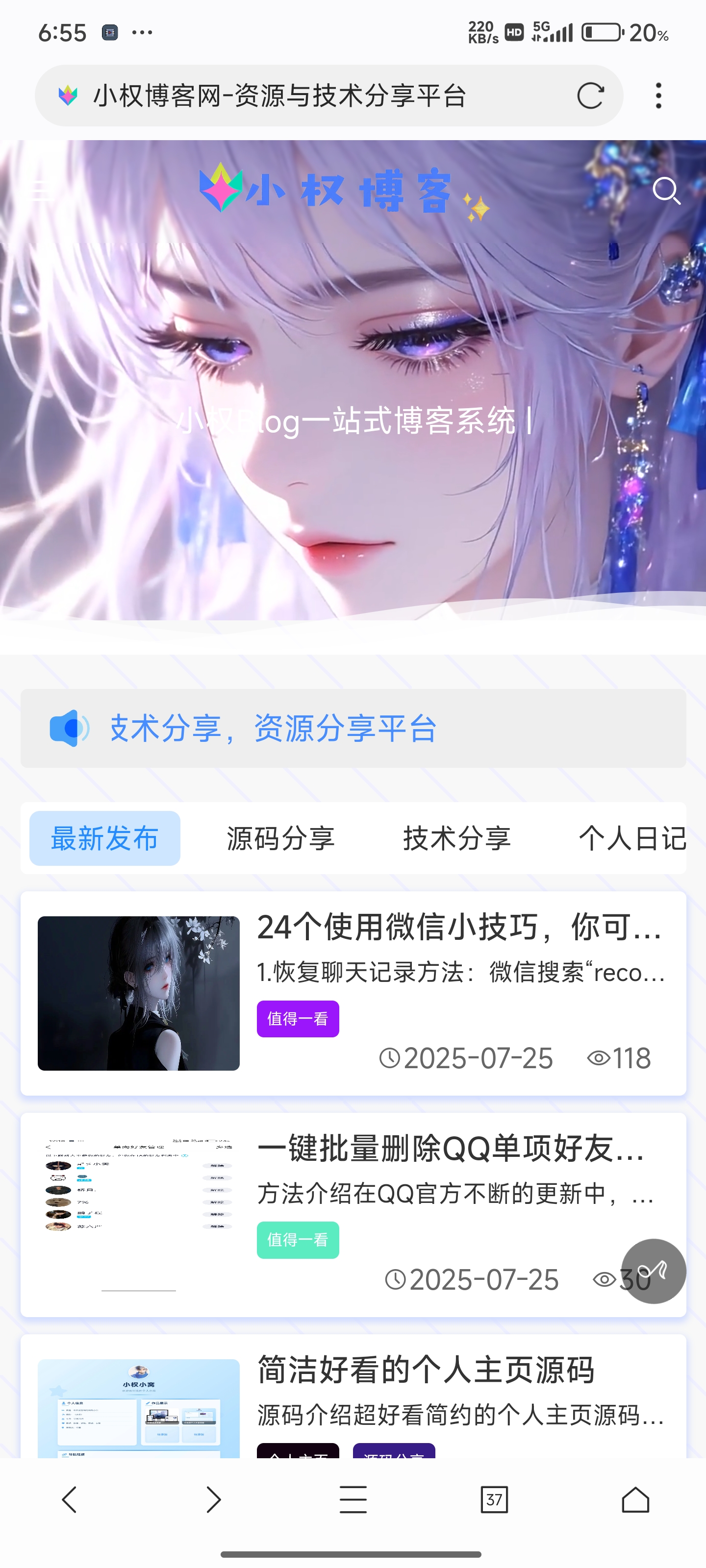Switch to the 个人日记 tab
Viewport: 706px width, 1568px height.
click(x=631, y=838)
